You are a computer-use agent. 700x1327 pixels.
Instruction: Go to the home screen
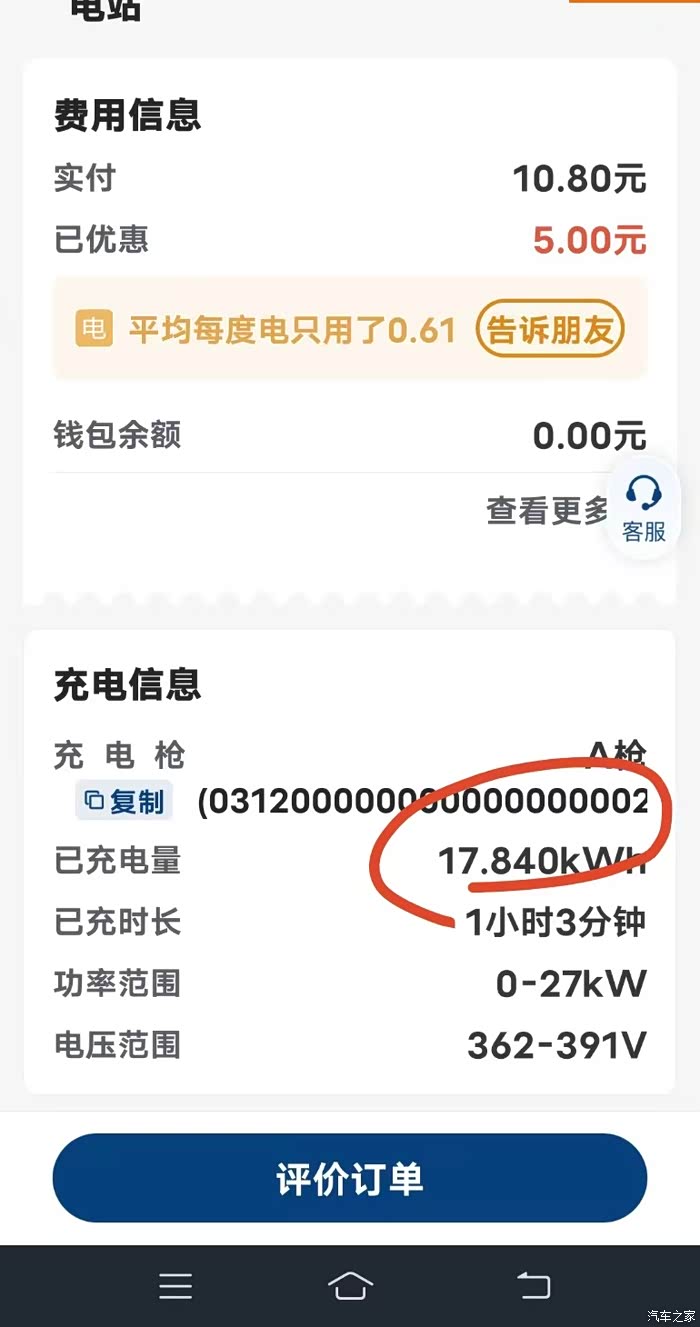(350, 1285)
